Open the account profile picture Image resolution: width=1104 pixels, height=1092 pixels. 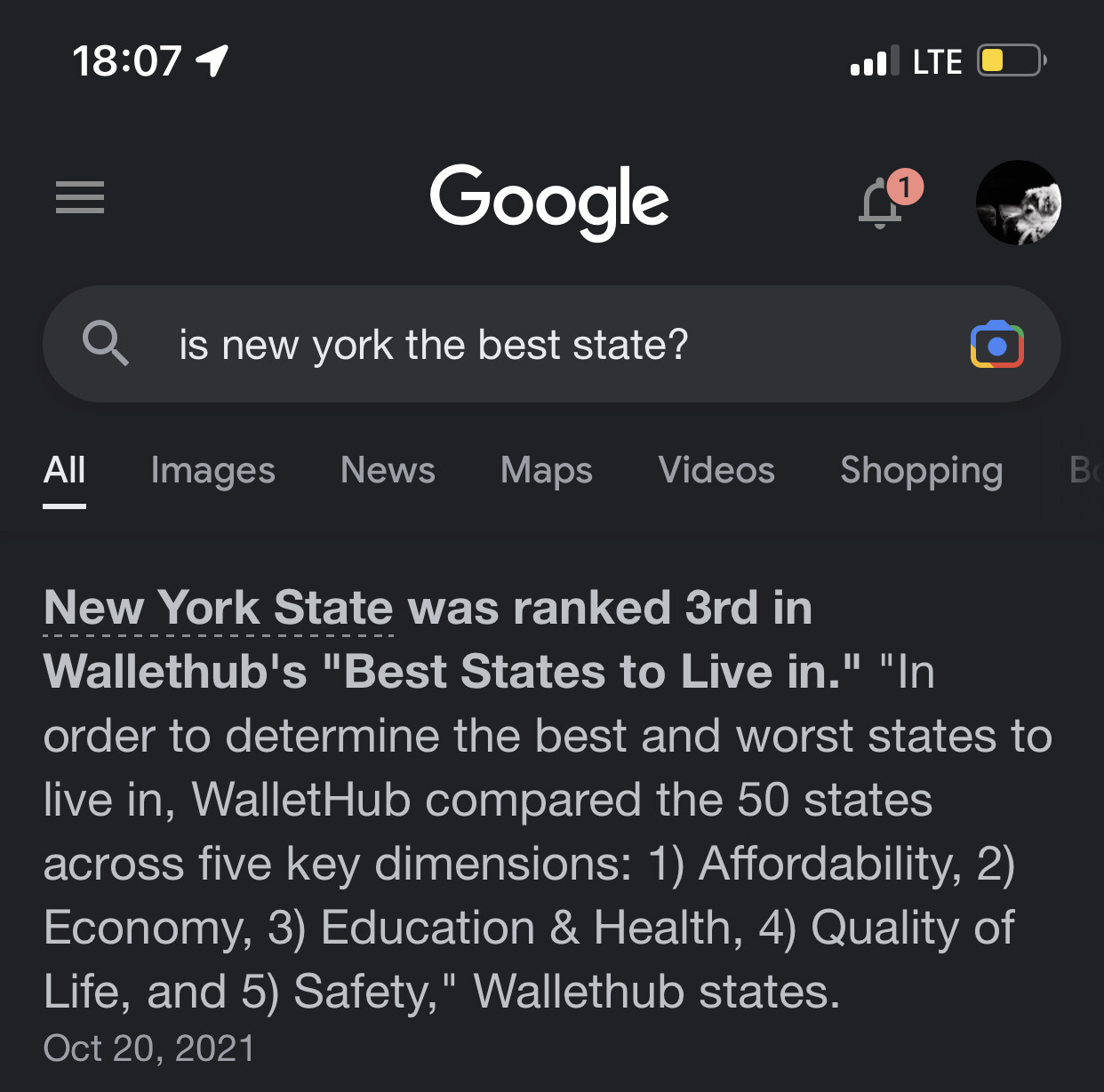tap(1018, 203)
